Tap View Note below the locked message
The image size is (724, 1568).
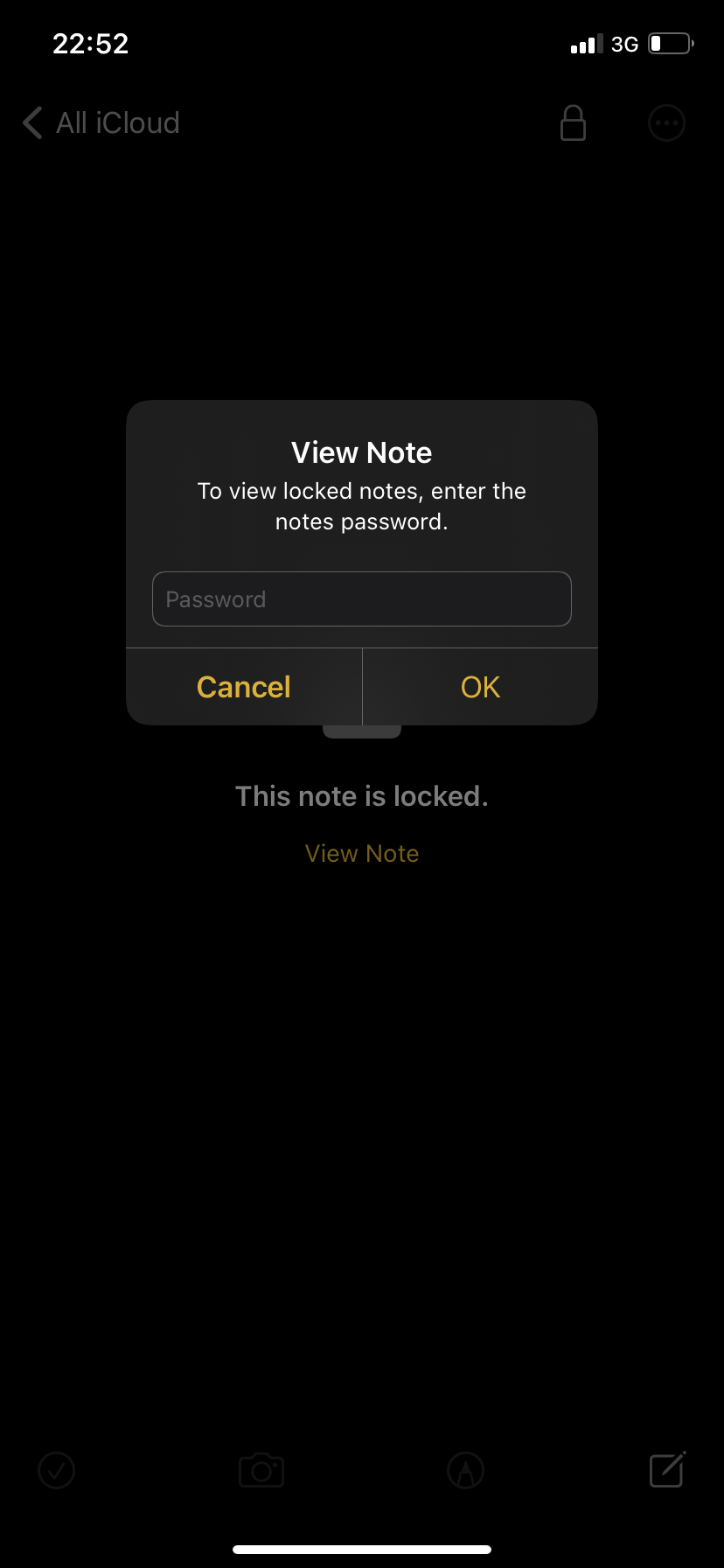(361, 852)
